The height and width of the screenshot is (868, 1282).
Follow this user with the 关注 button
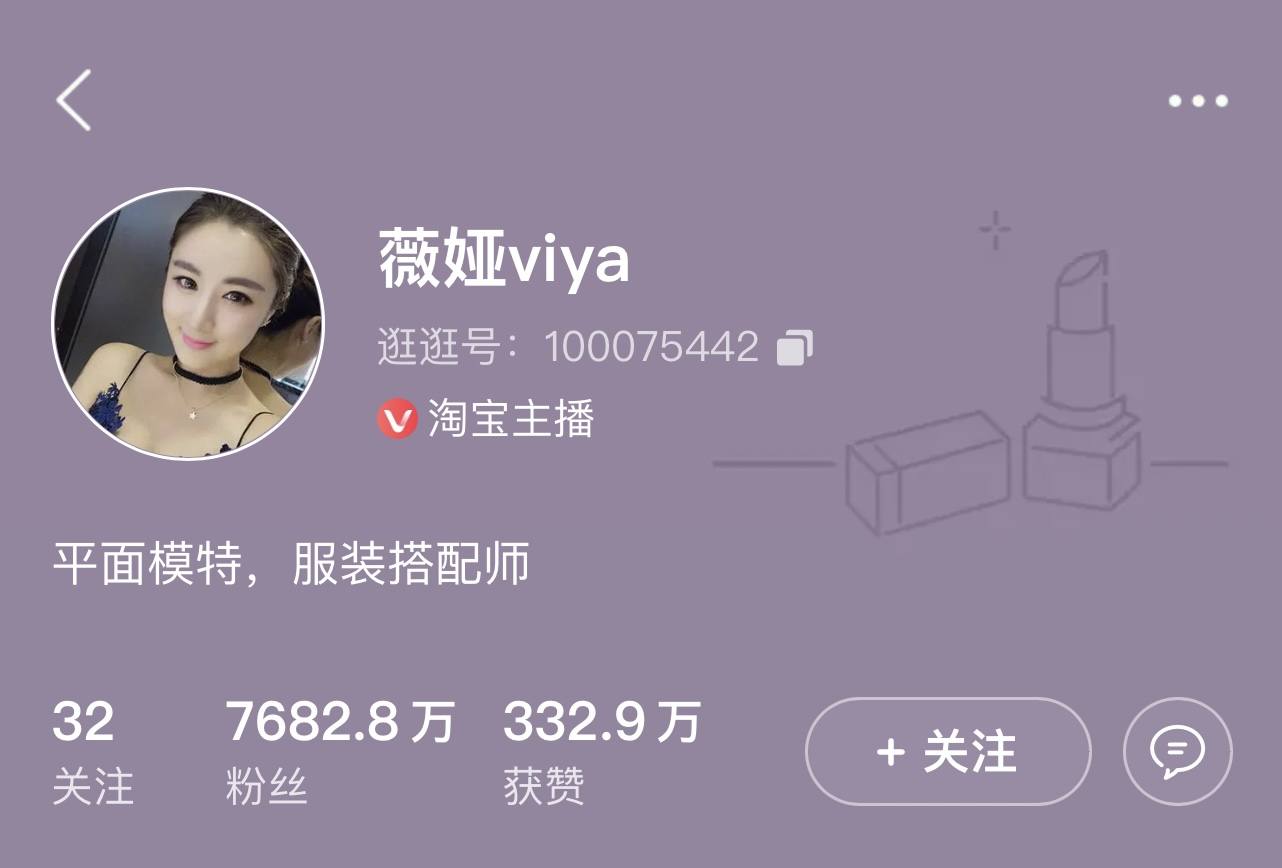click(948, 751)
